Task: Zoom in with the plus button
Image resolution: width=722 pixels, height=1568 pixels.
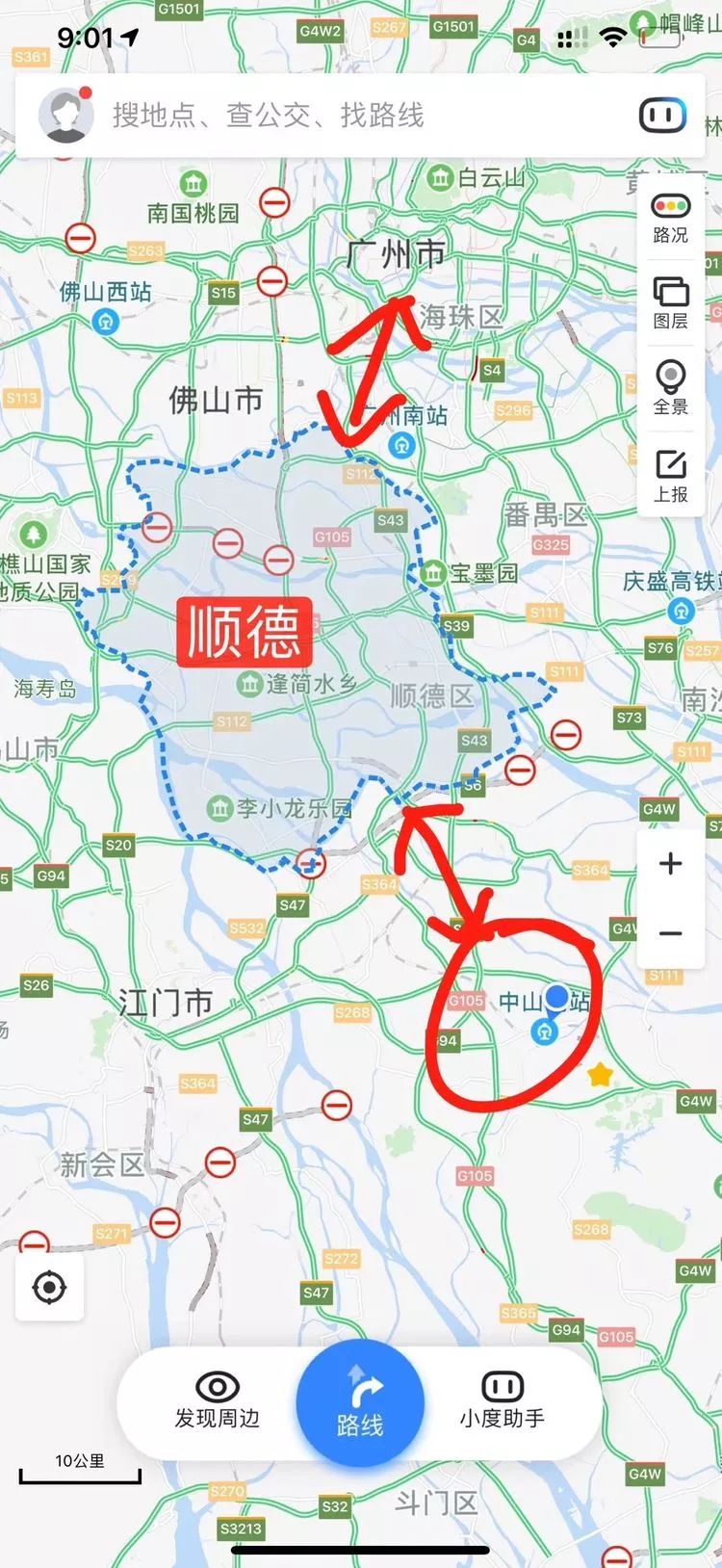Action: [x=670, y=864]
